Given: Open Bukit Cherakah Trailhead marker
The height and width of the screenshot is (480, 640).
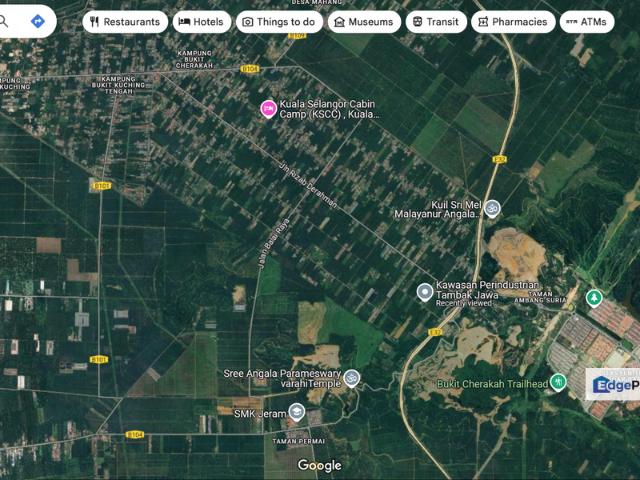Looking at the screenshot, I should 558,382.
